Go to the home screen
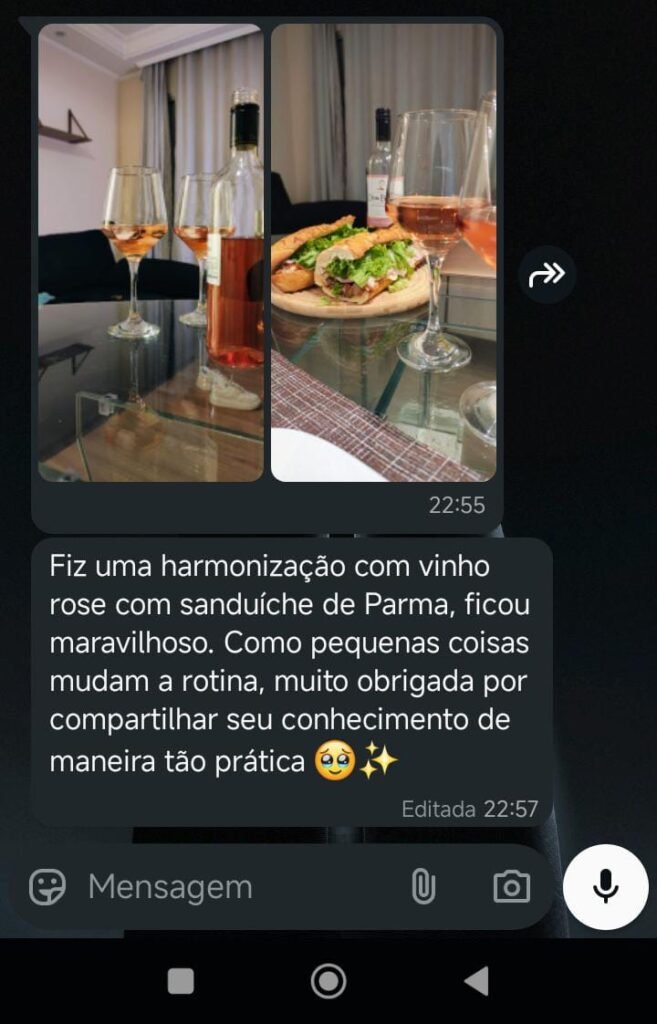 point(328,981)
